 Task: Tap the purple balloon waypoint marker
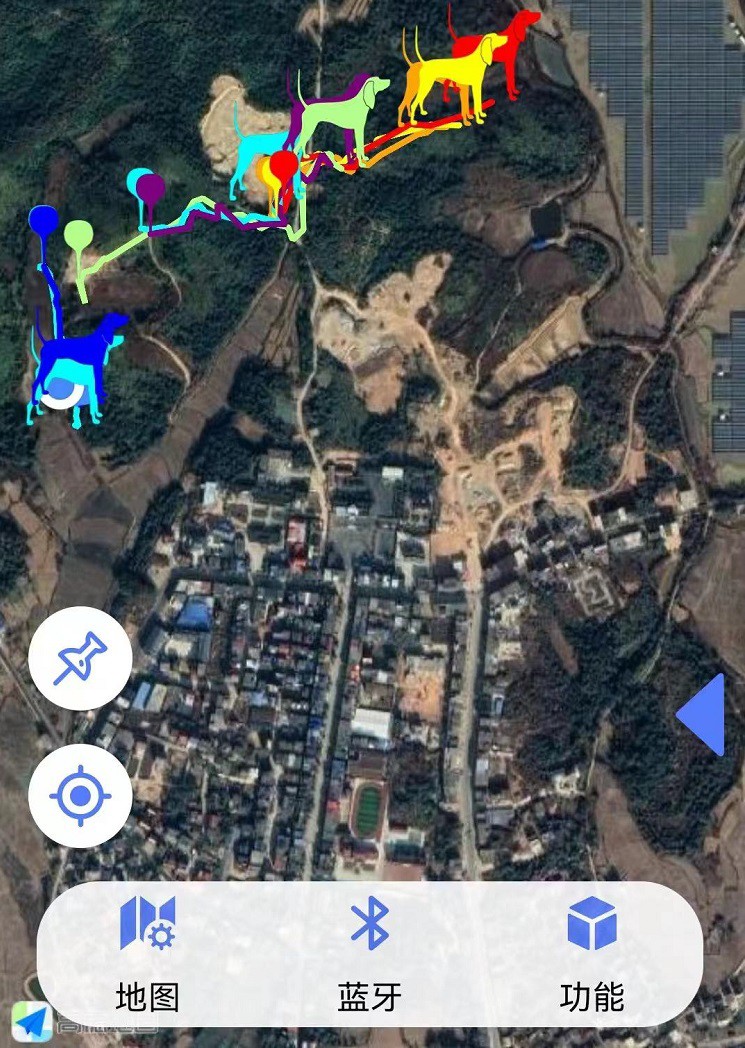click(x=150, y=185)
